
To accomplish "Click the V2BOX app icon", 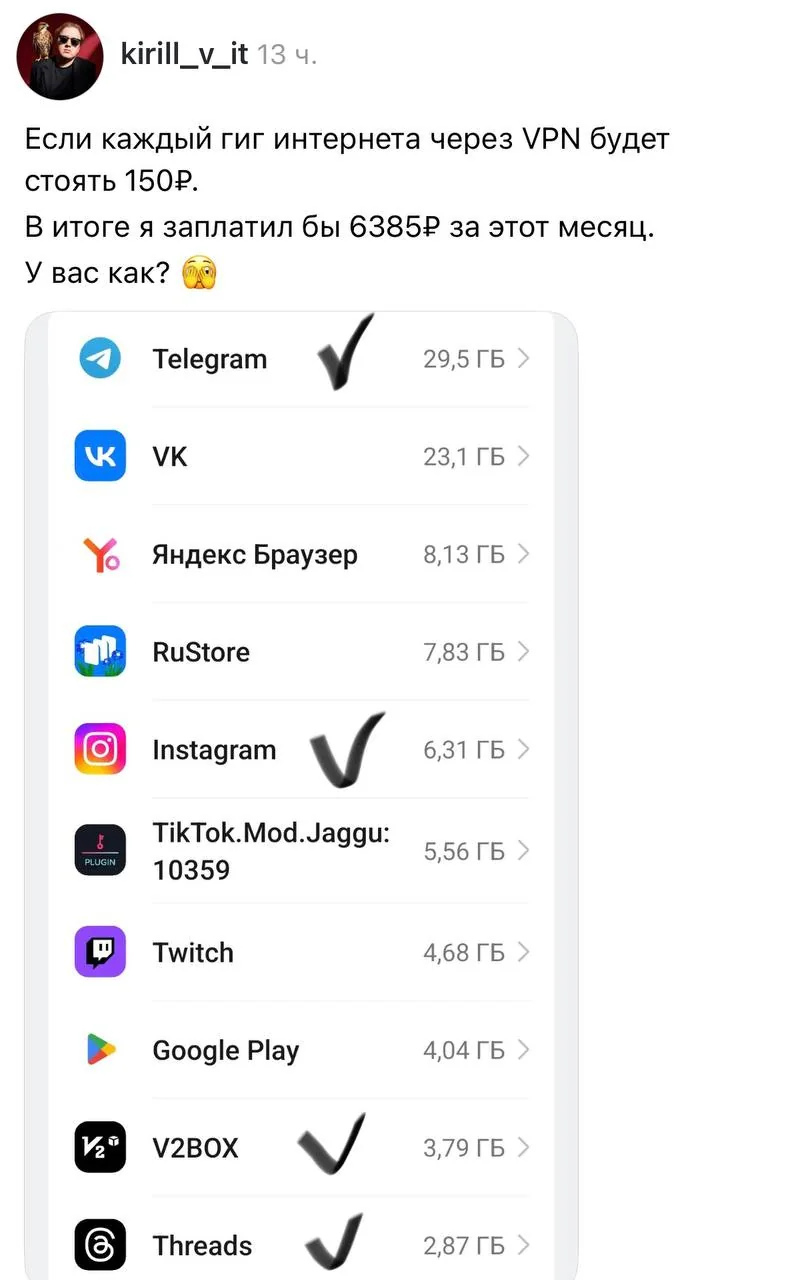I will point(100,1147).
